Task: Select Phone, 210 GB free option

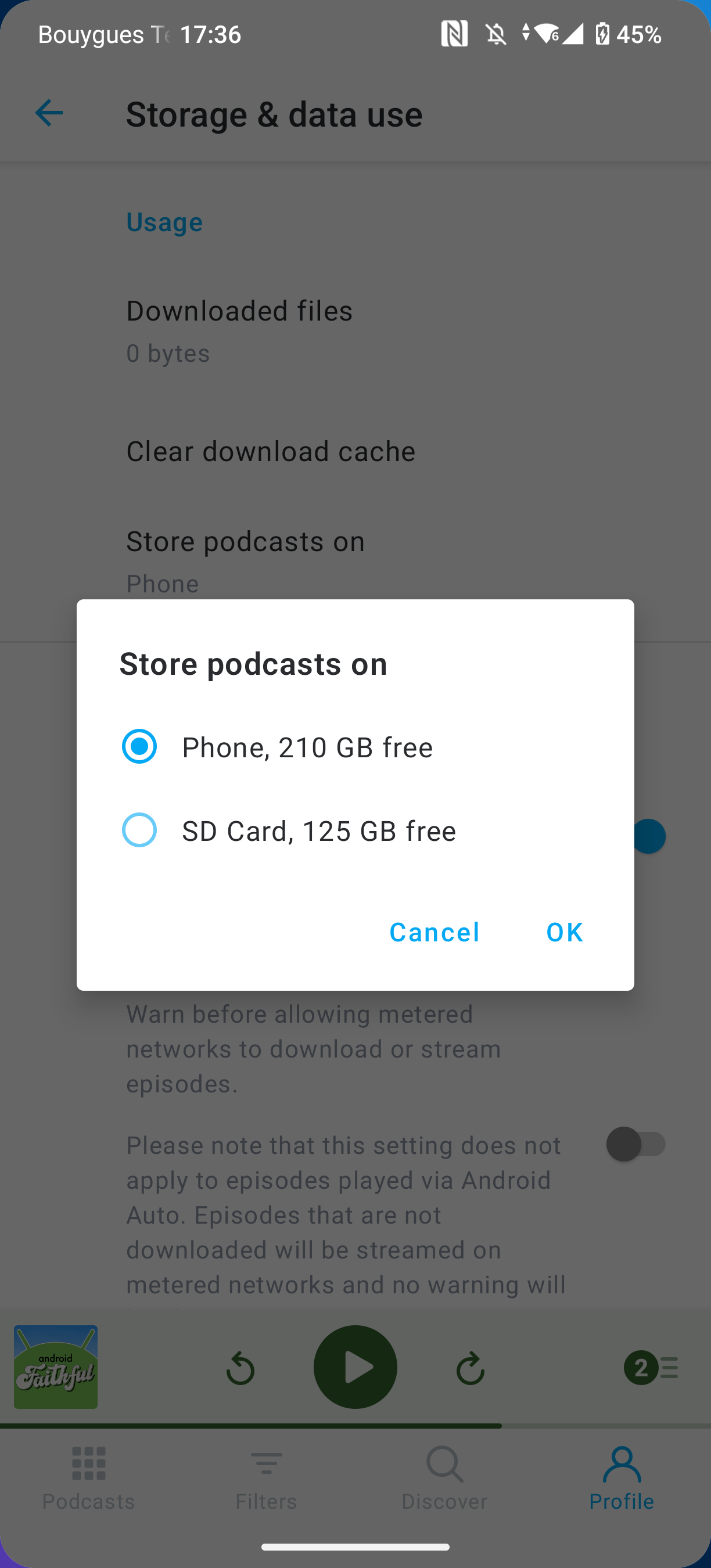Action: (x=139, y=746)
